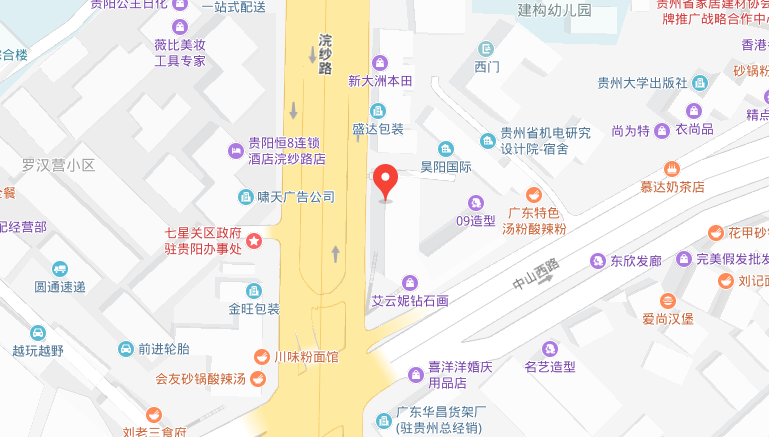Select the 前进轮胎 tire shop marker
The image size is (769, 437).
(125, 349)
